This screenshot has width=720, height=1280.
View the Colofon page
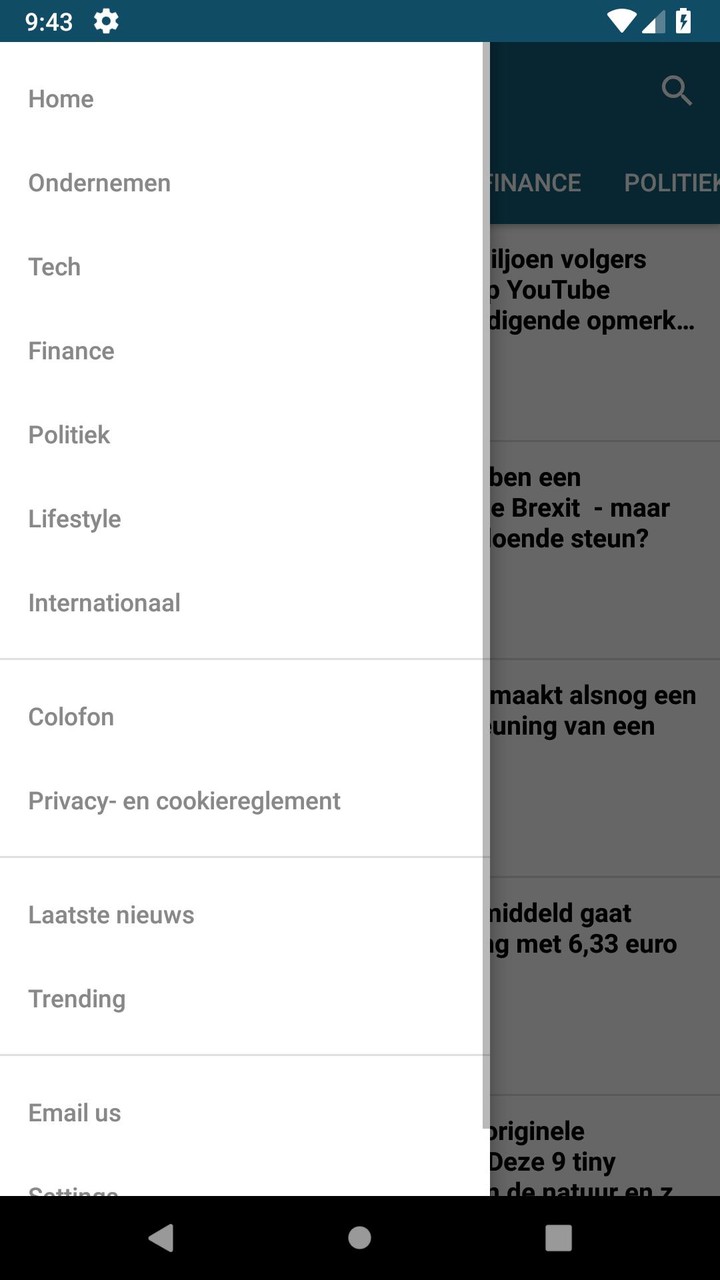[71, 716]
